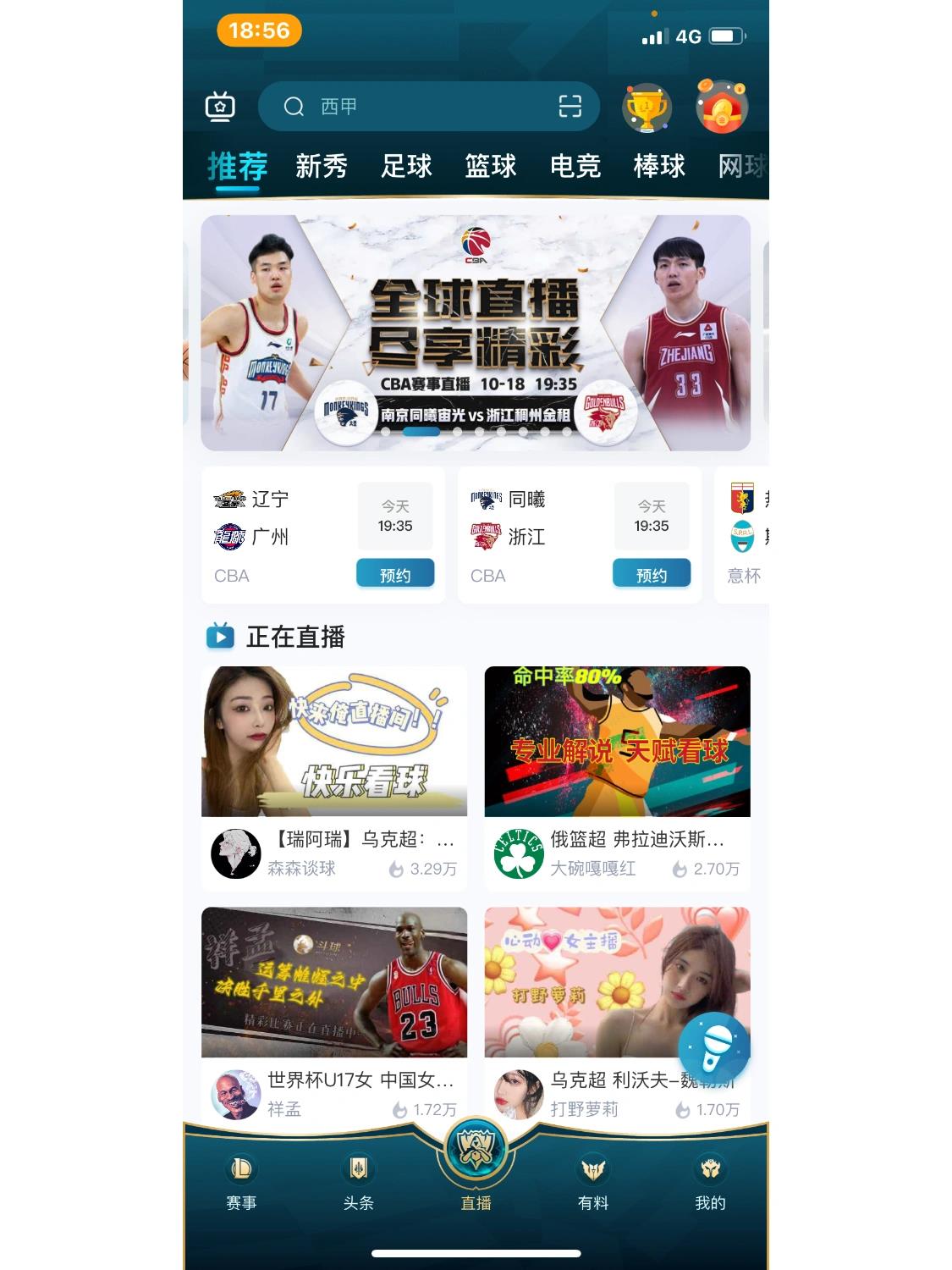Switch to the 篮球 tab
Image resolution: width=952 pixels, height=1270 pixels.
[x=490, y=166]
